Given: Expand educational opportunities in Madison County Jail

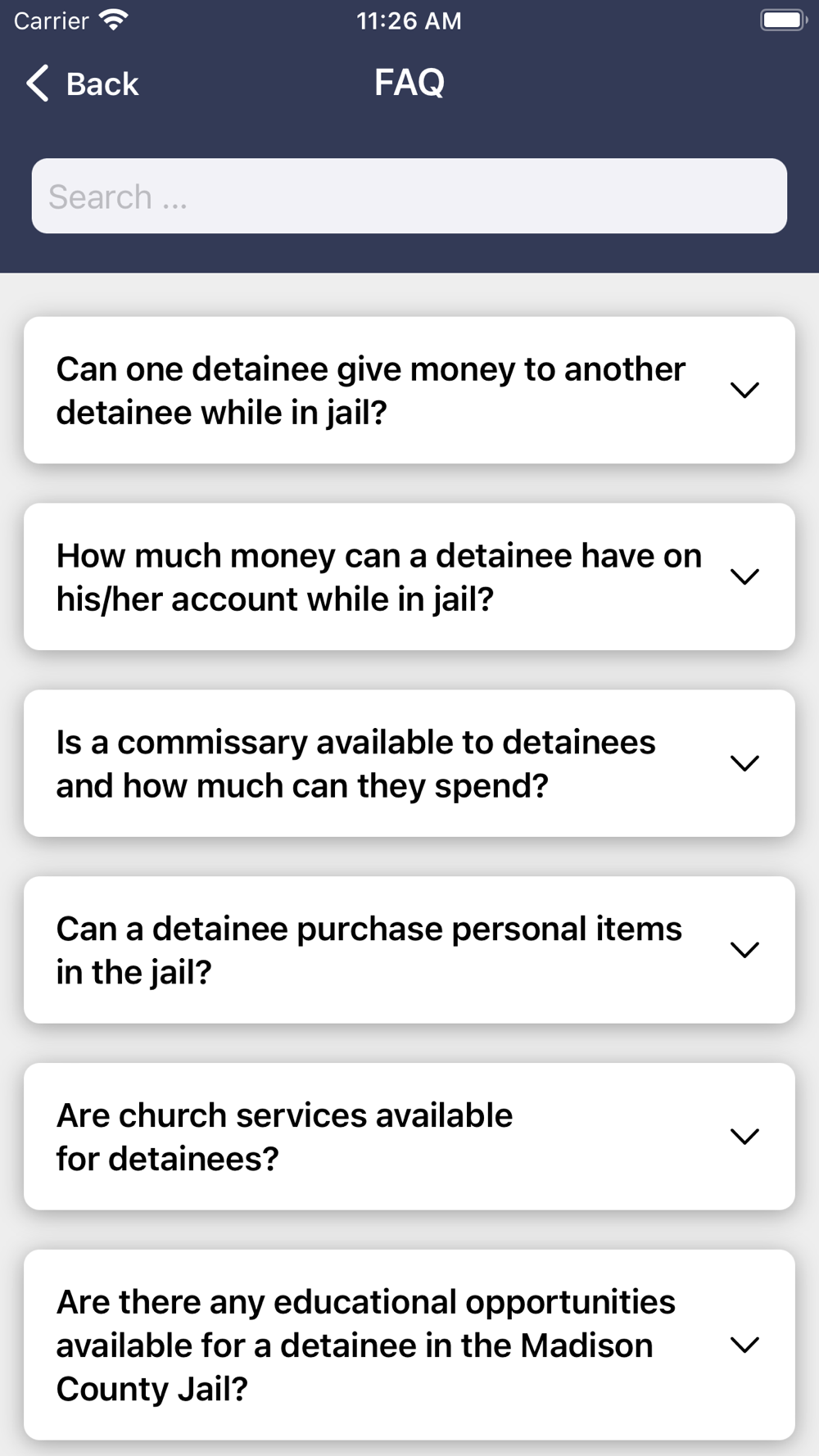Looking at the screenshot, I should tap(409, 1345).
